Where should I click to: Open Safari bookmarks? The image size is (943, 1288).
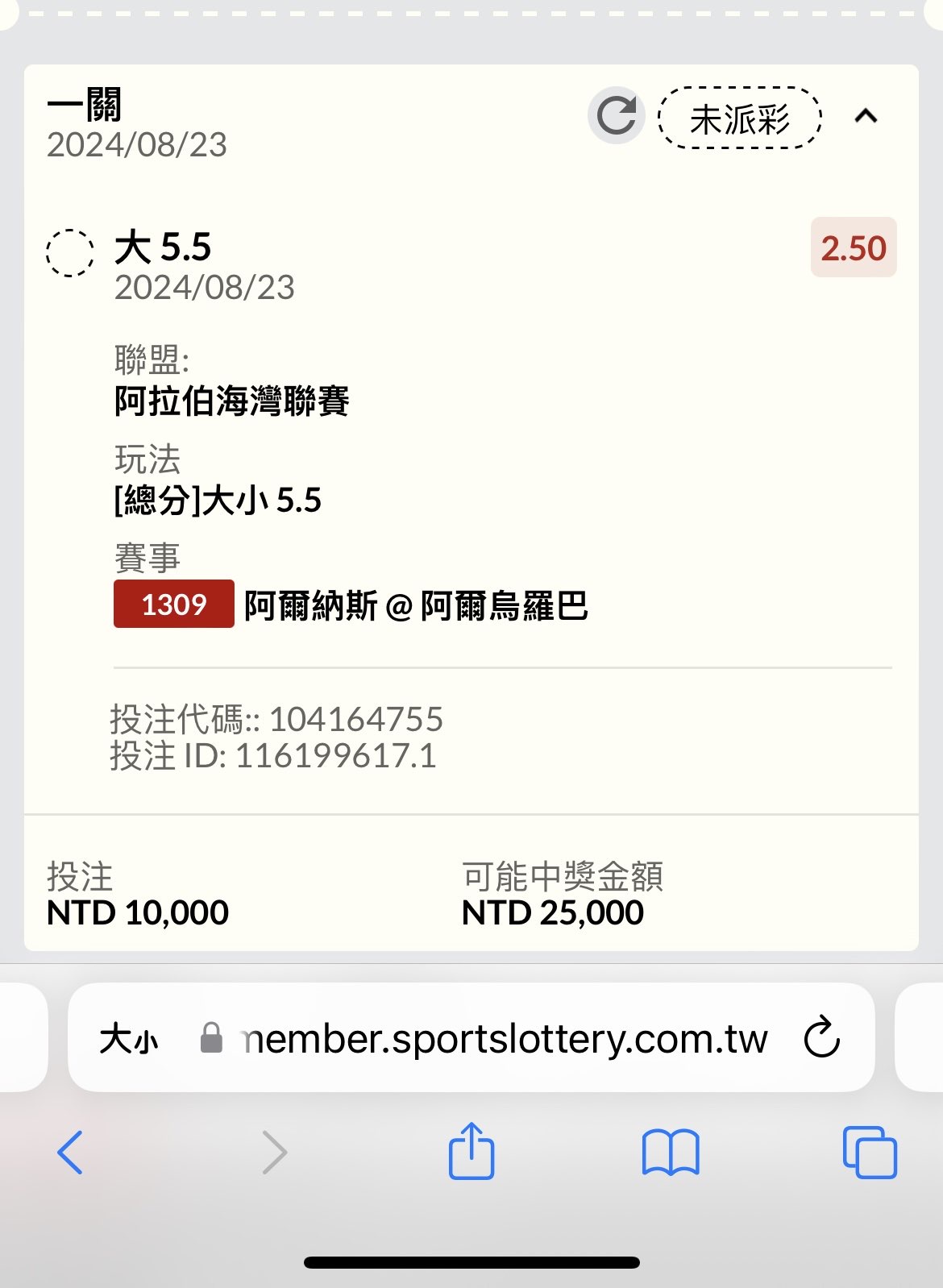click(670, 1152)
